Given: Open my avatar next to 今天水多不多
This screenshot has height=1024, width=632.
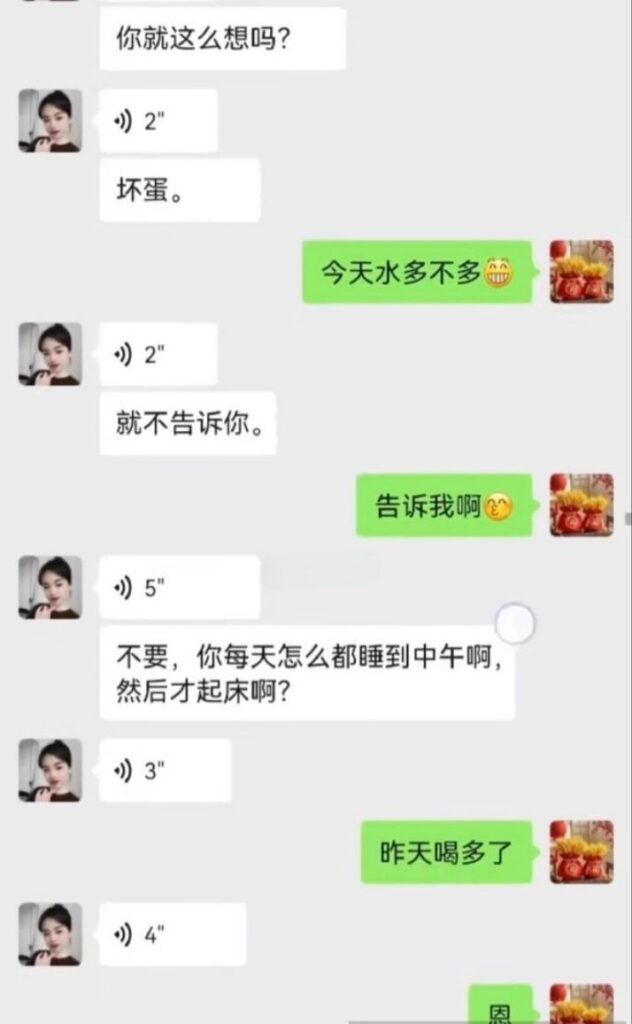Looking at the screenshot, I should [x=581, y=271].
